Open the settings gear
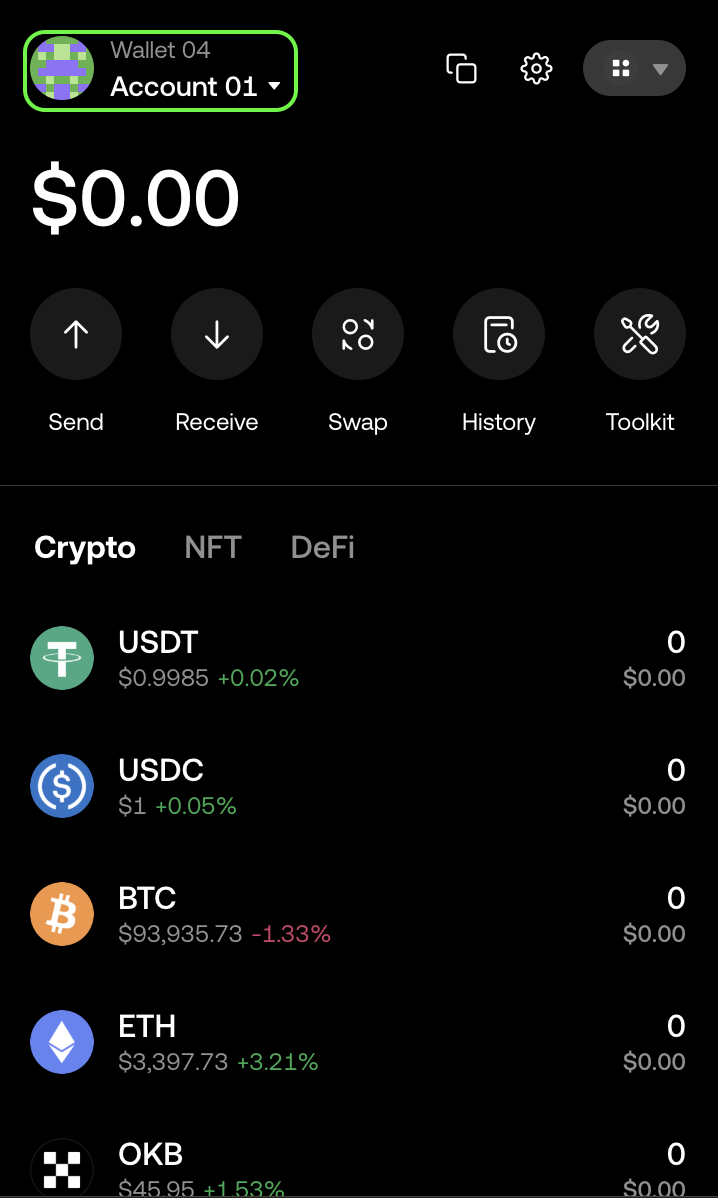Screen dimensions: 718x1198 click(537, 69)
